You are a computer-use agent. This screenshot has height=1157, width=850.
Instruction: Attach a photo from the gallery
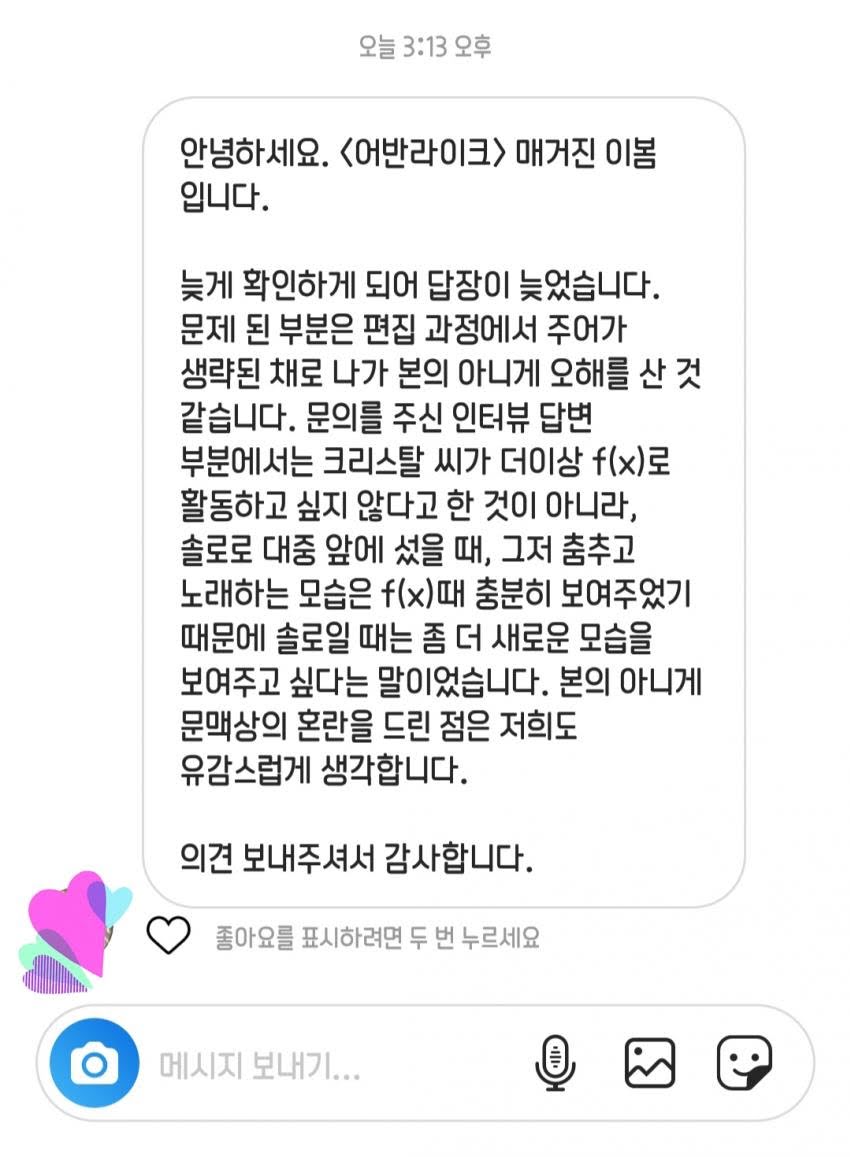tap(650, 1063)
